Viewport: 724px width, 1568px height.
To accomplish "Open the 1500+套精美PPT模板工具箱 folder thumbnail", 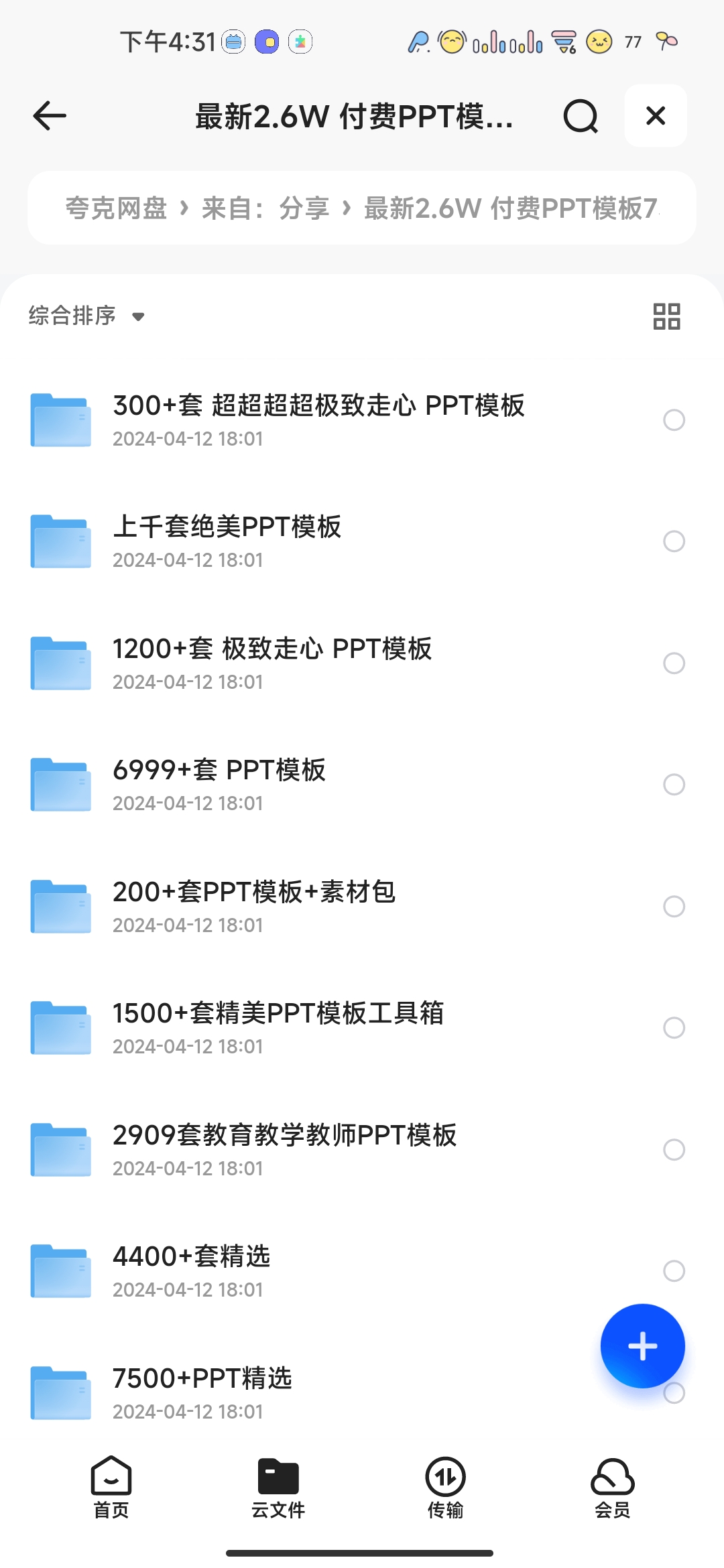I will 60,1027.
